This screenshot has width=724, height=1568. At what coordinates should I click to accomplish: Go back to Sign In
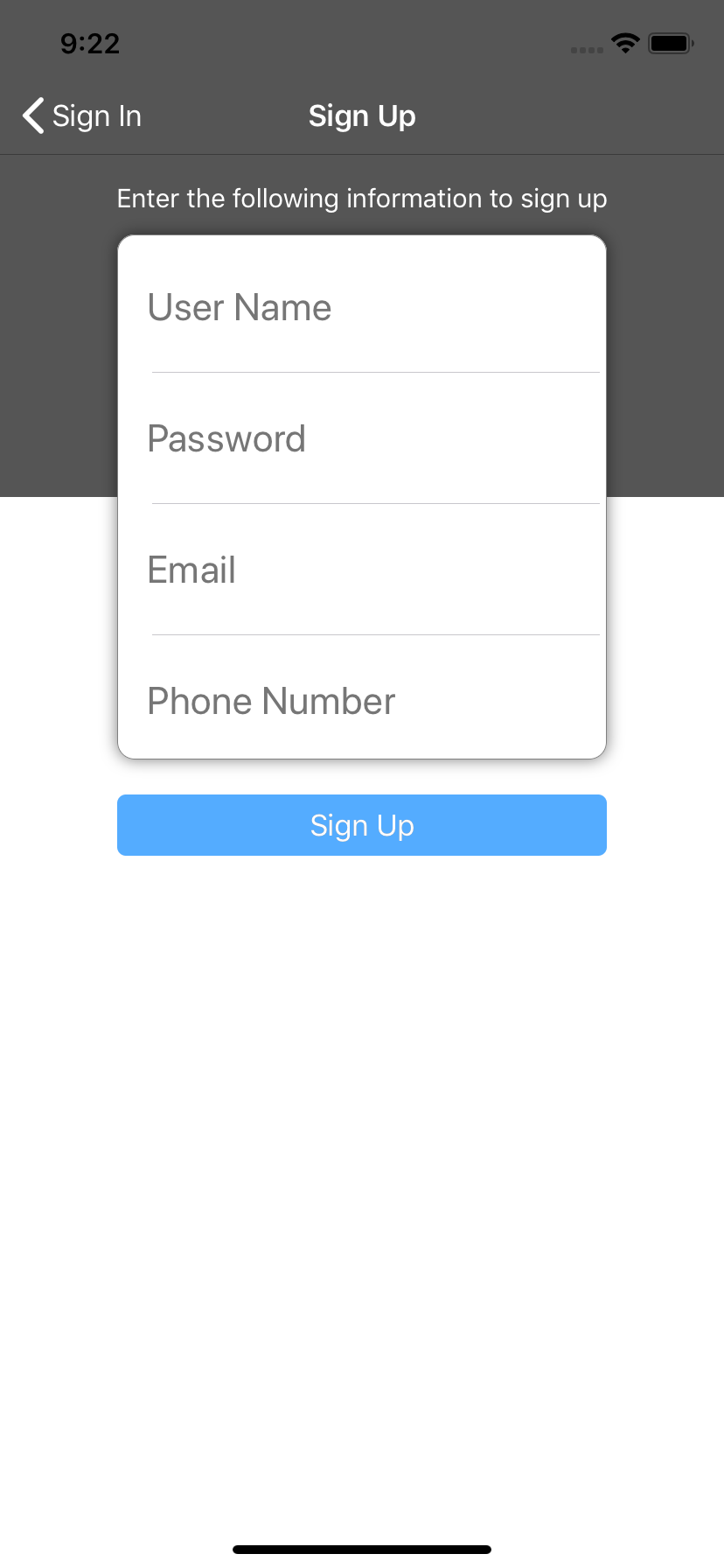pyautogui.click(x=82, y=115)
